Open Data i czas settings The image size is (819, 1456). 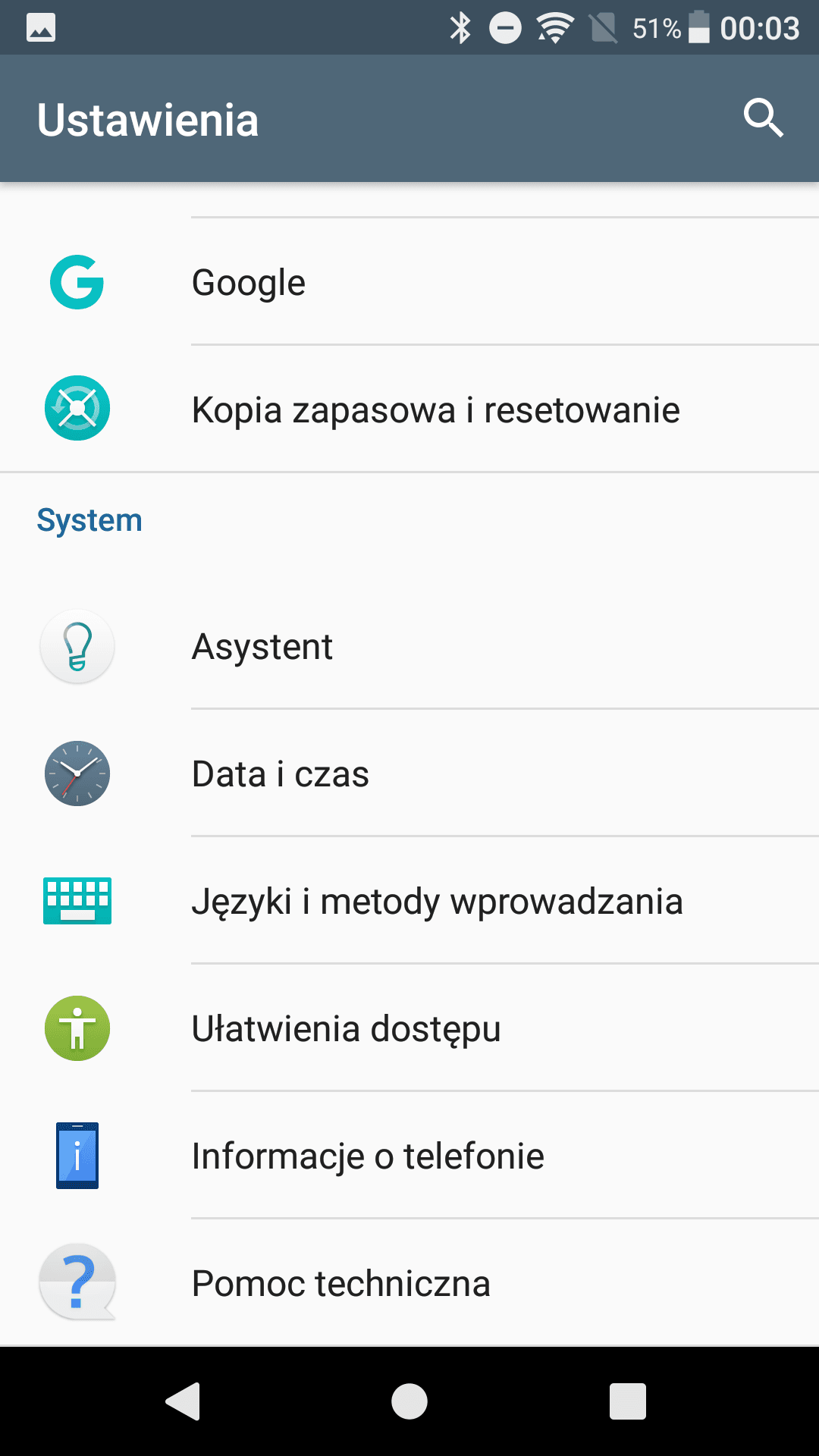click(409, 773)
